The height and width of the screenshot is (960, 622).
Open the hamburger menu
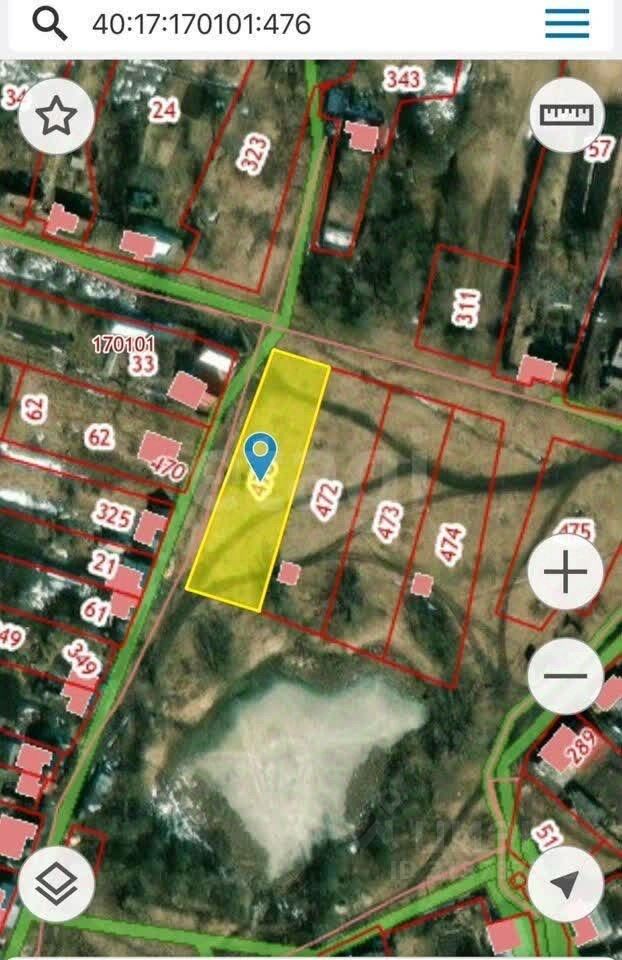567,23
